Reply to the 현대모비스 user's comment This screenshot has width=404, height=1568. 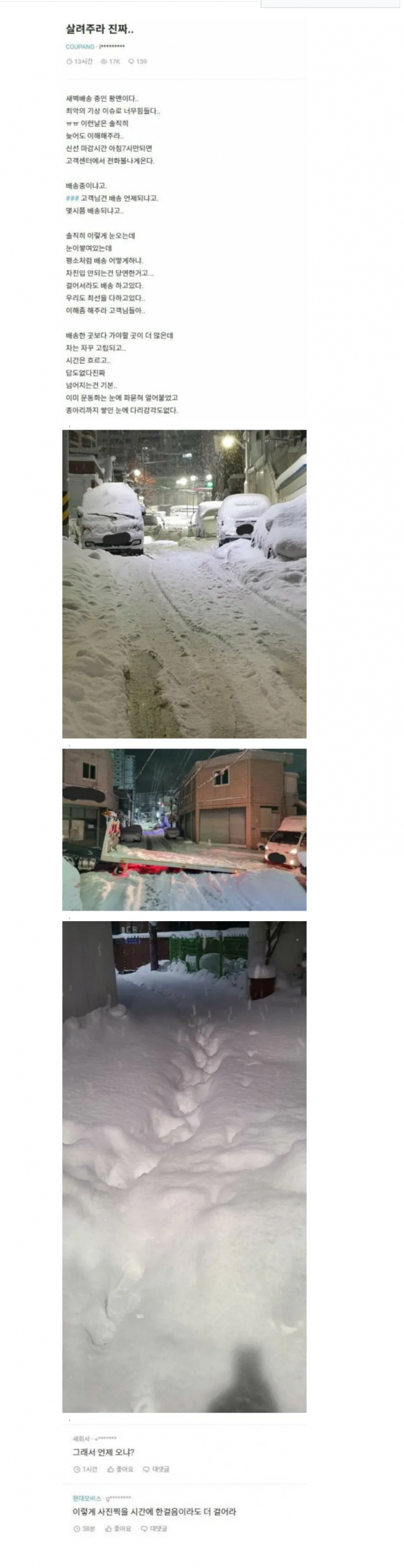pos(154,1528)
